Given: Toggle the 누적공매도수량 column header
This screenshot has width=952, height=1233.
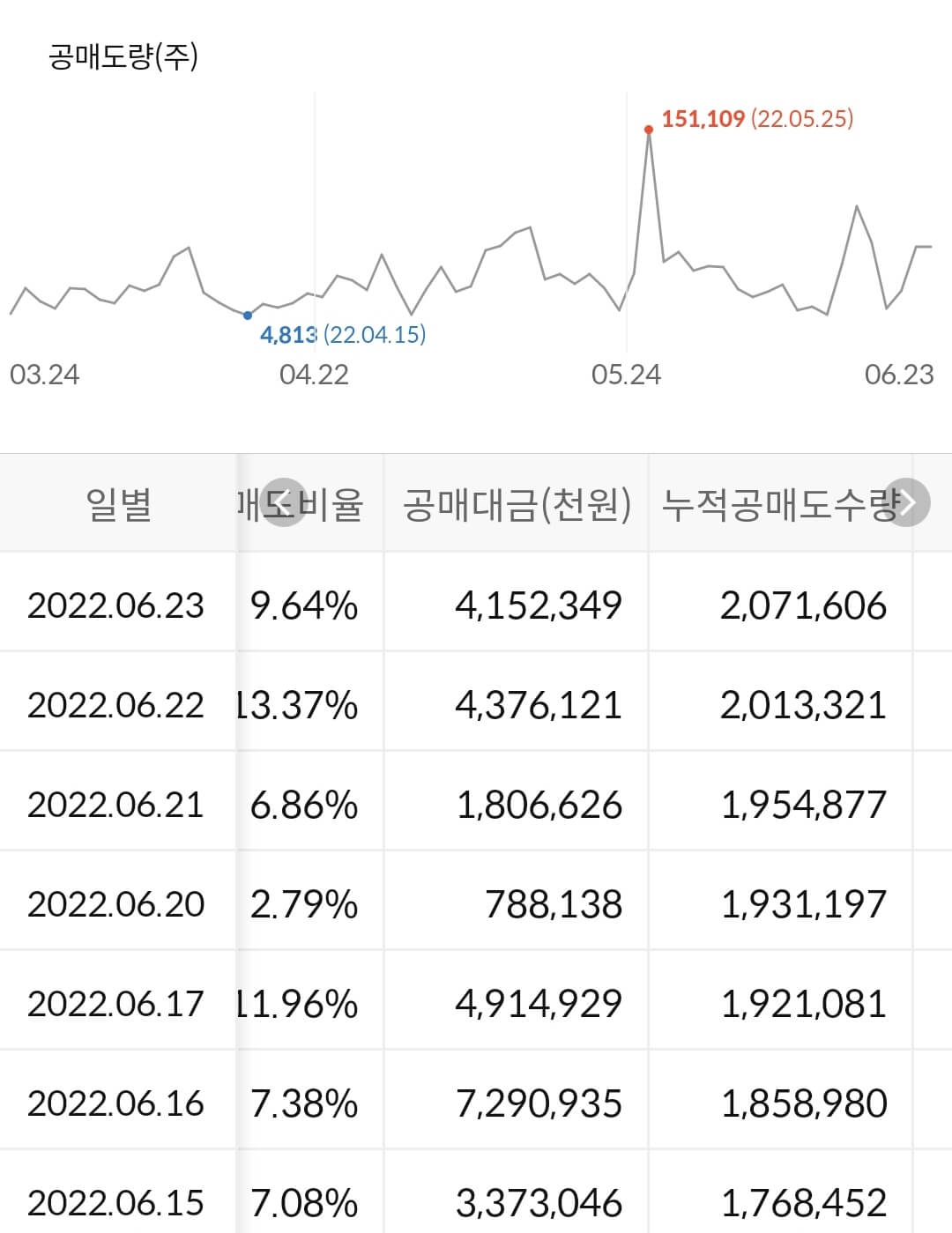Looking at the screenshot, I should point(780,502).
